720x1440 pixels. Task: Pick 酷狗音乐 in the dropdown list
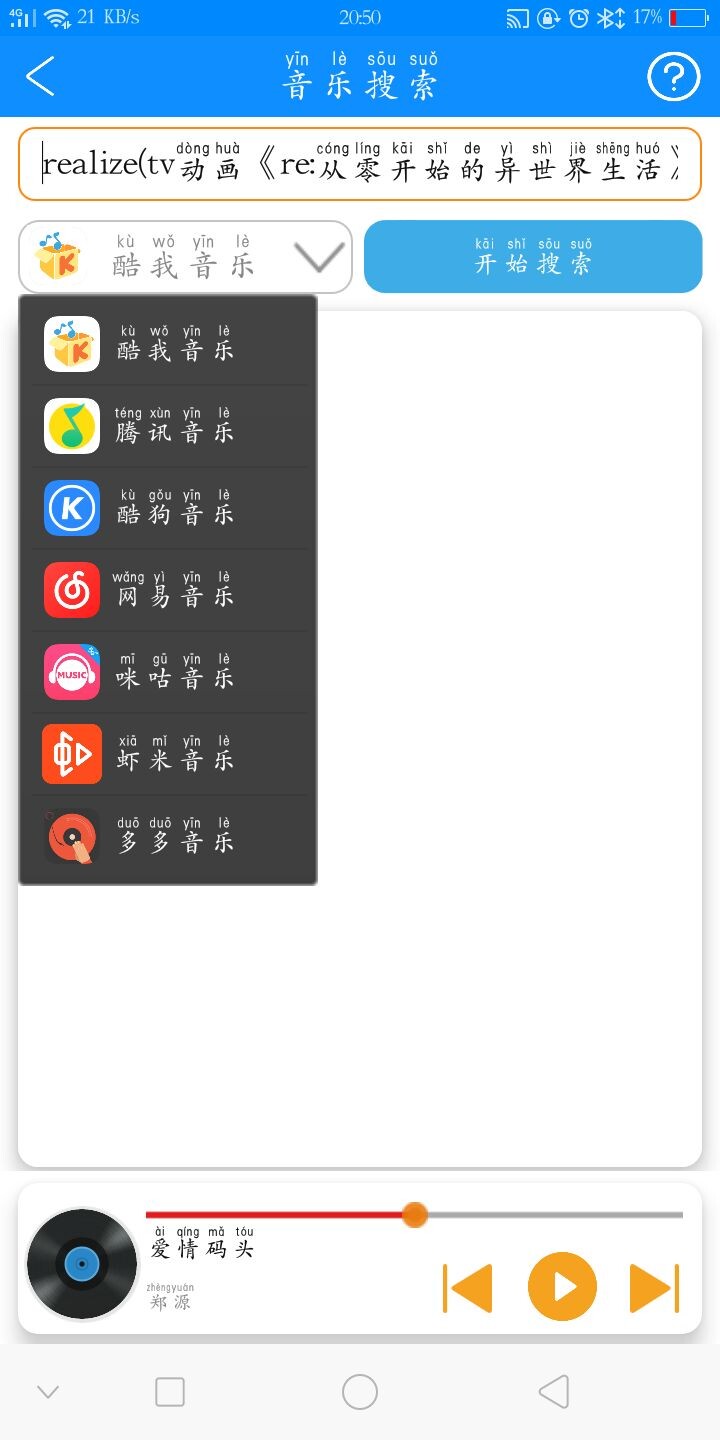(x=168, y=508)
